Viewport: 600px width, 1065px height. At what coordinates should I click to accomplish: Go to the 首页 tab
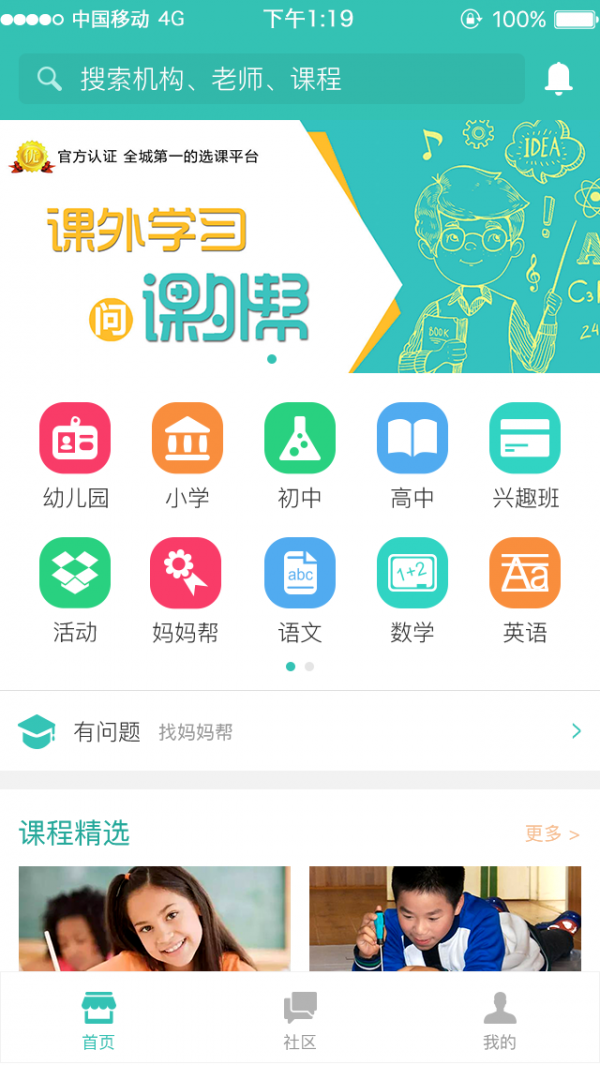[x=99, y=1020]
